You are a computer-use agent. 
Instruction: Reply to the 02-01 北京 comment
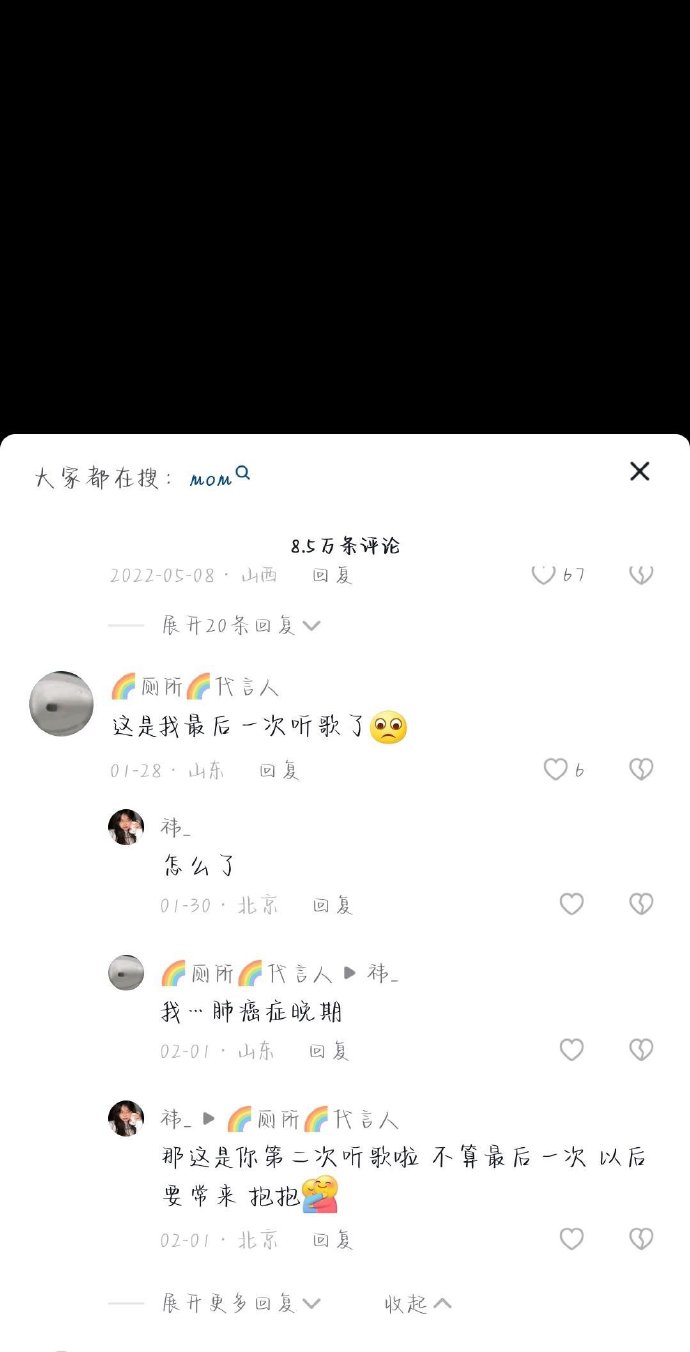[332, 1241]
